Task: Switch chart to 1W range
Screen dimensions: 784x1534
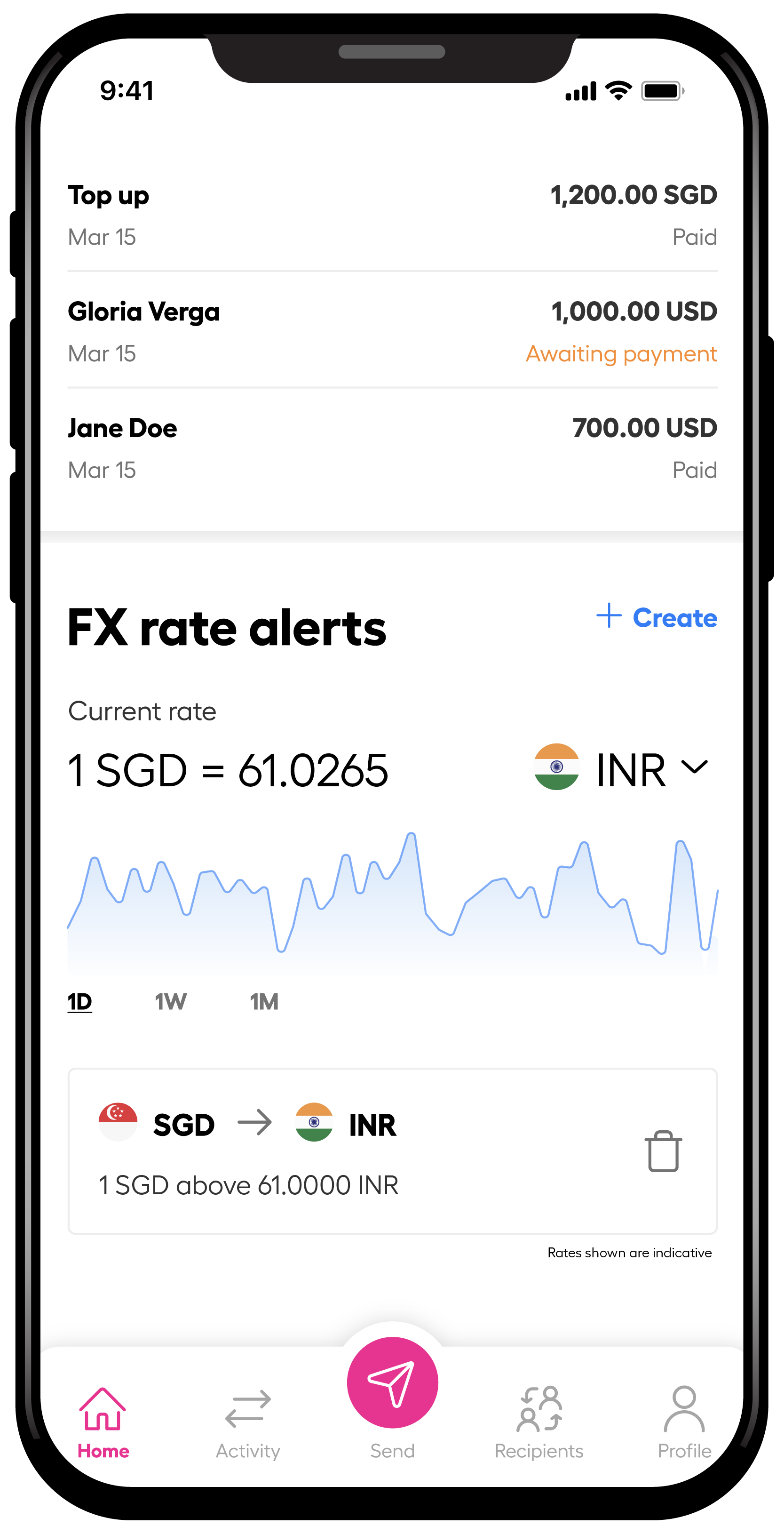Action: pos(171,1002)
